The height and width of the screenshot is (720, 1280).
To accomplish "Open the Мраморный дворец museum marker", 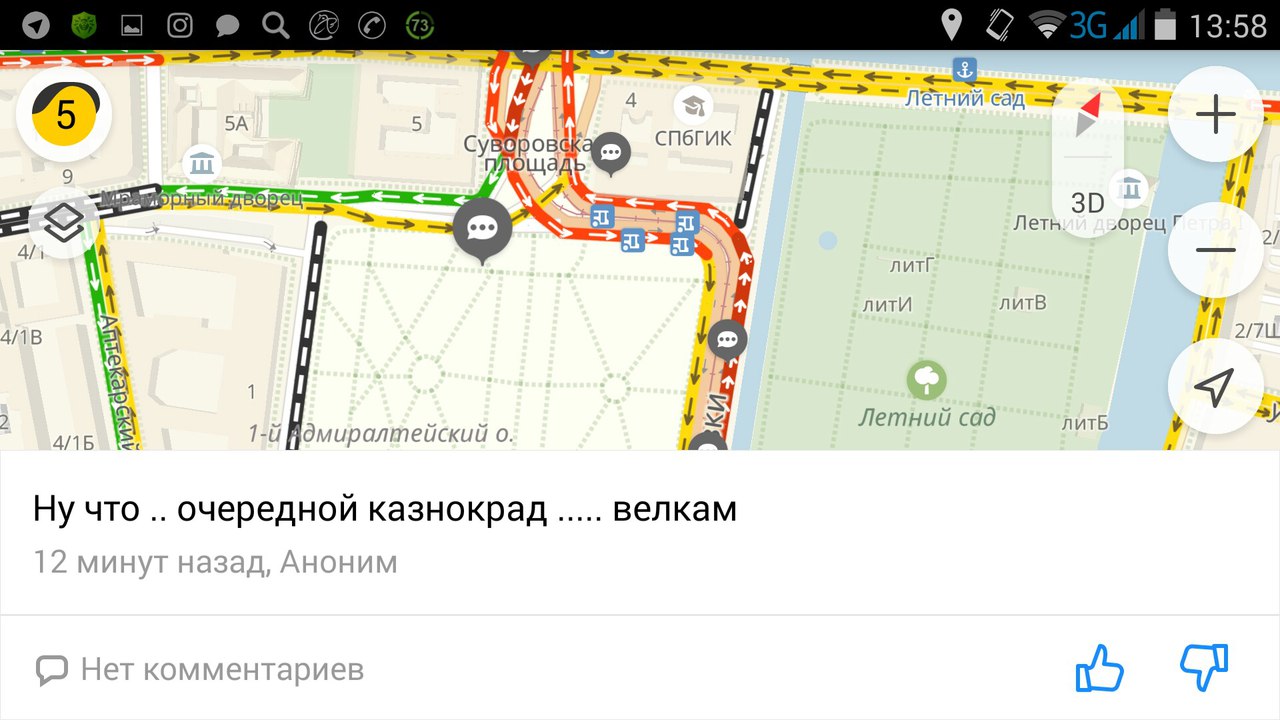I will (x=203, y=161).
